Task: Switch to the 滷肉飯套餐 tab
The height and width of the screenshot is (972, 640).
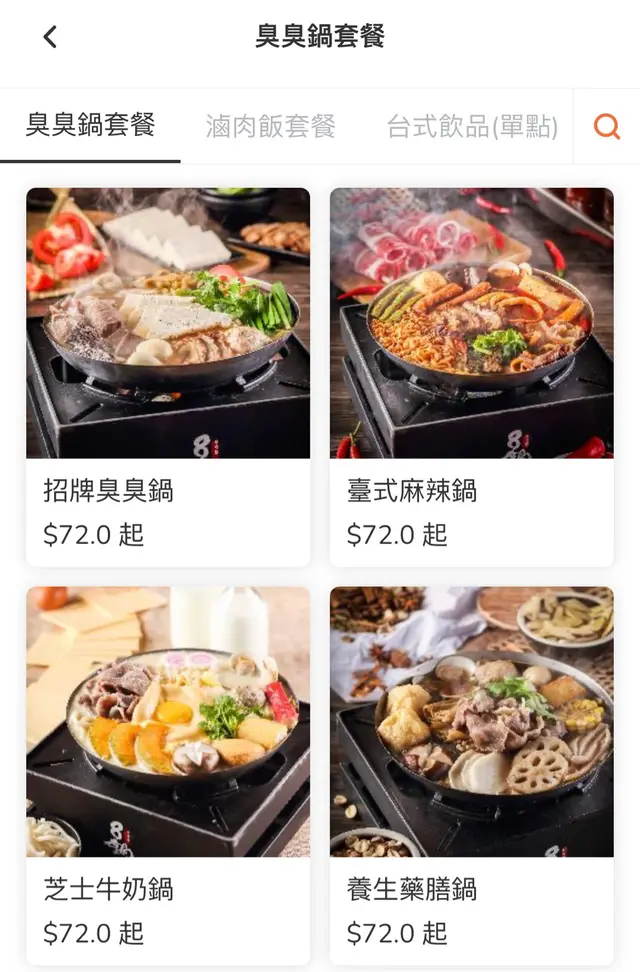Action: pos(270,127)
